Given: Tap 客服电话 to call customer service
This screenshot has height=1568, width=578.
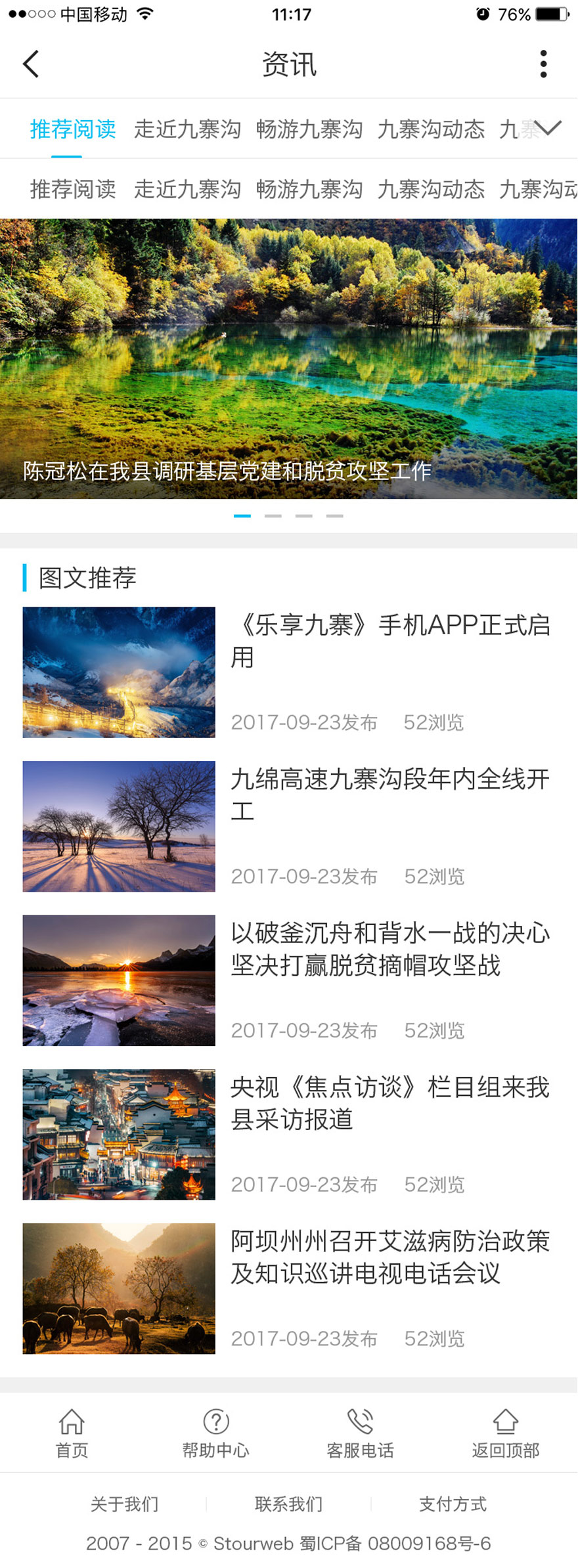Looking at the screenshot, I should (361, 1433).
